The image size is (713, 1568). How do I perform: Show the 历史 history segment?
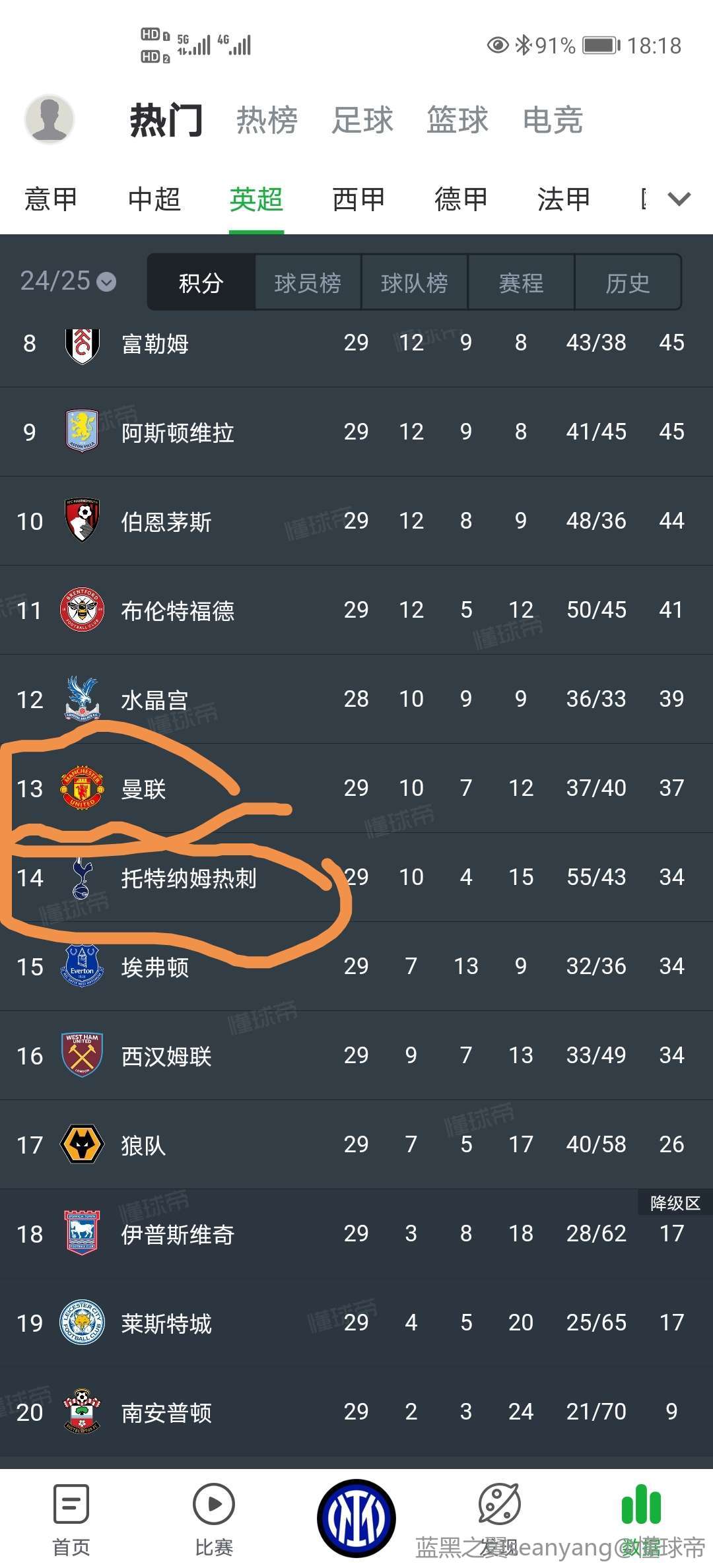pos(628,282)
